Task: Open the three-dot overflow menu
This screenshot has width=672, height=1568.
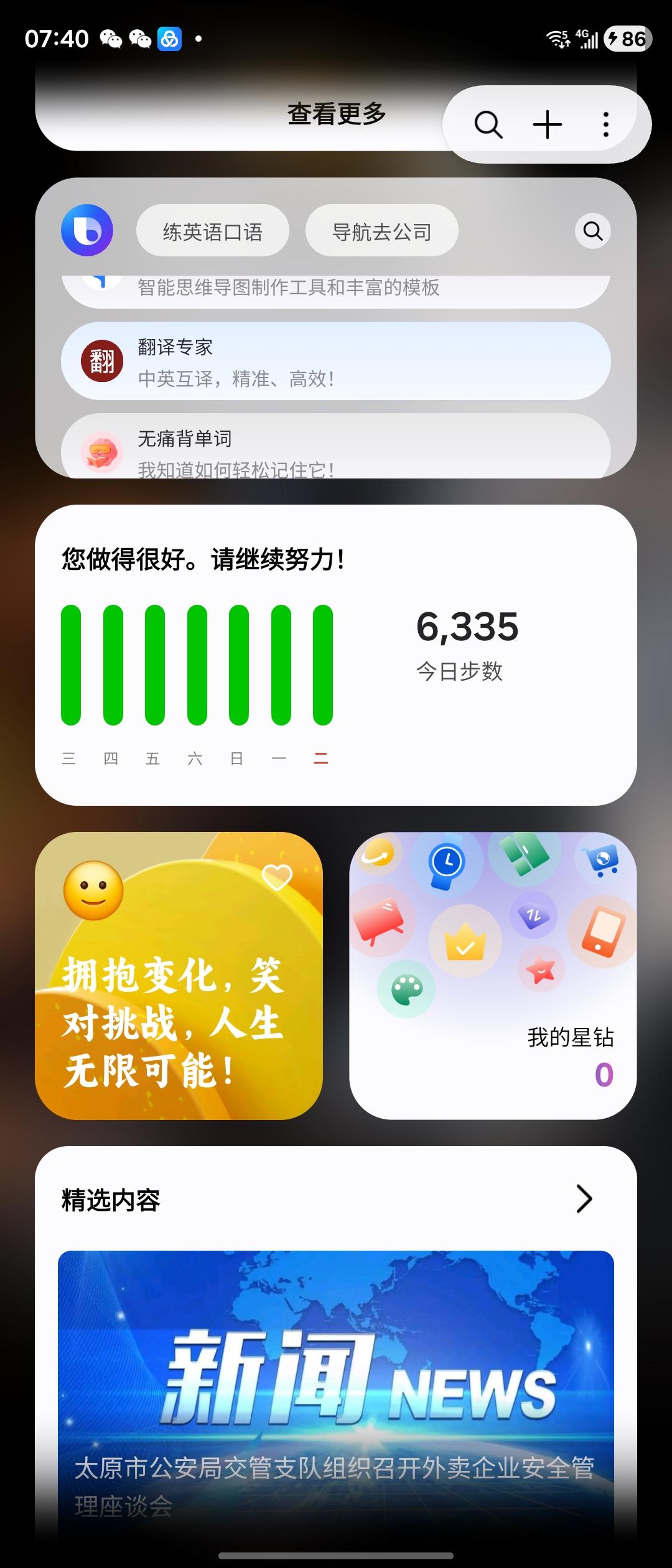Action: [x=604, y=123]
